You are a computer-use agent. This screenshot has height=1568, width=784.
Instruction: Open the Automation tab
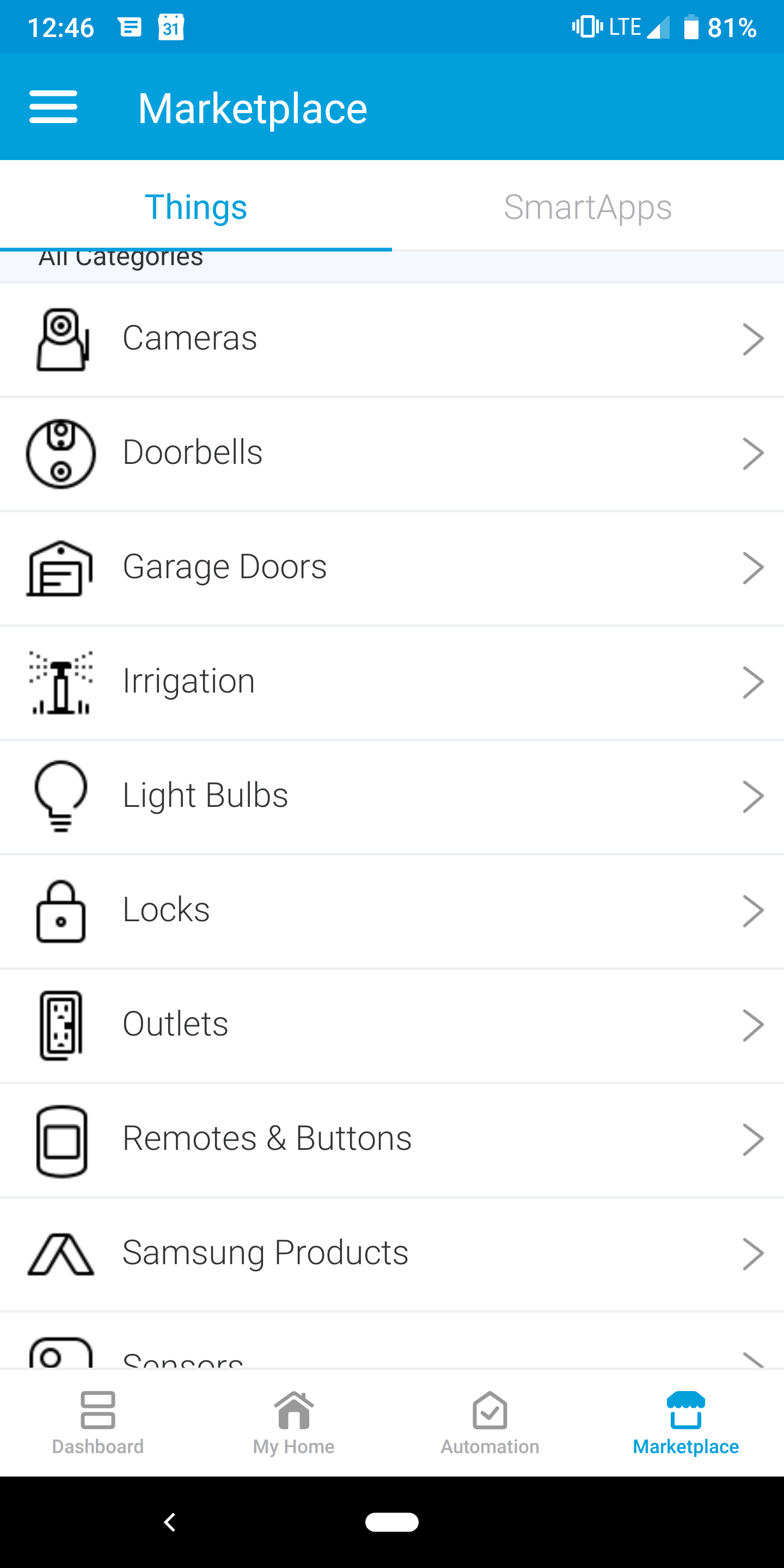tap(490, 1423)
